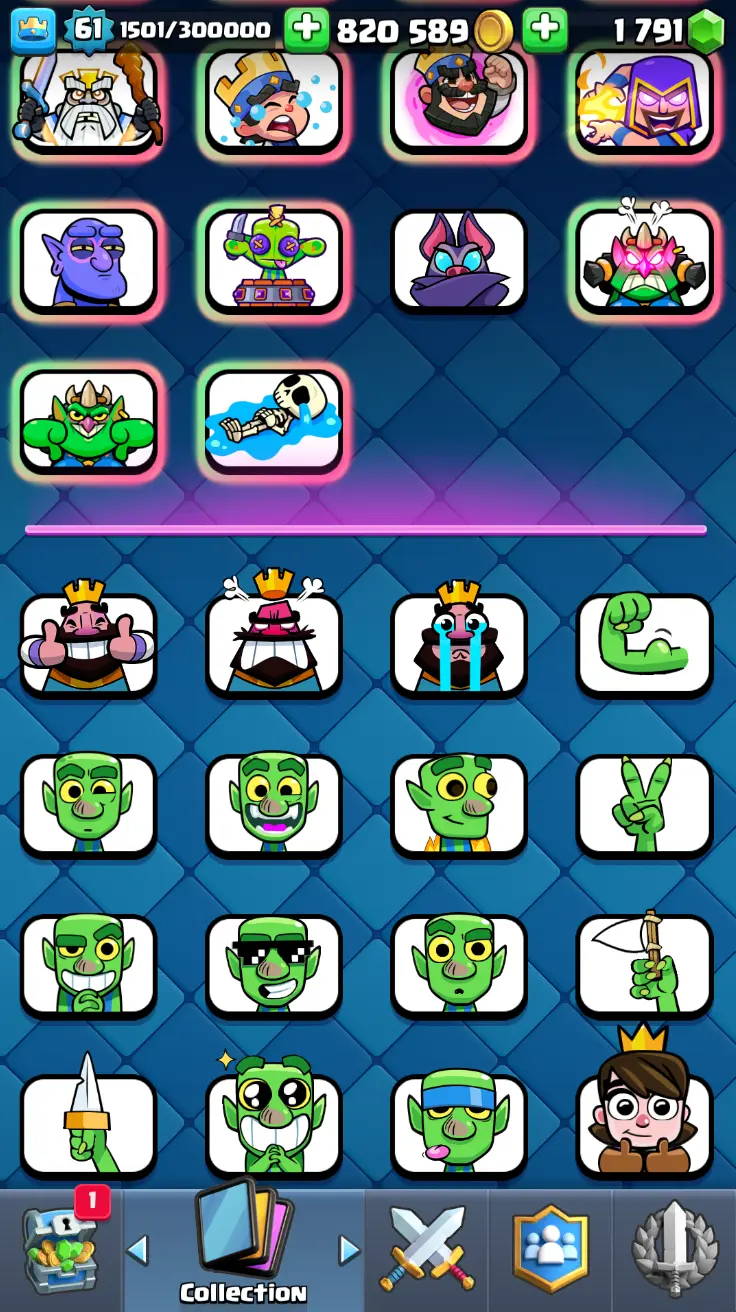Image resolution: width=736 pixels, height=1312 pixels.
Task: Choose the sleeping skeleton in puddle emote
Action: pos(273,420)
